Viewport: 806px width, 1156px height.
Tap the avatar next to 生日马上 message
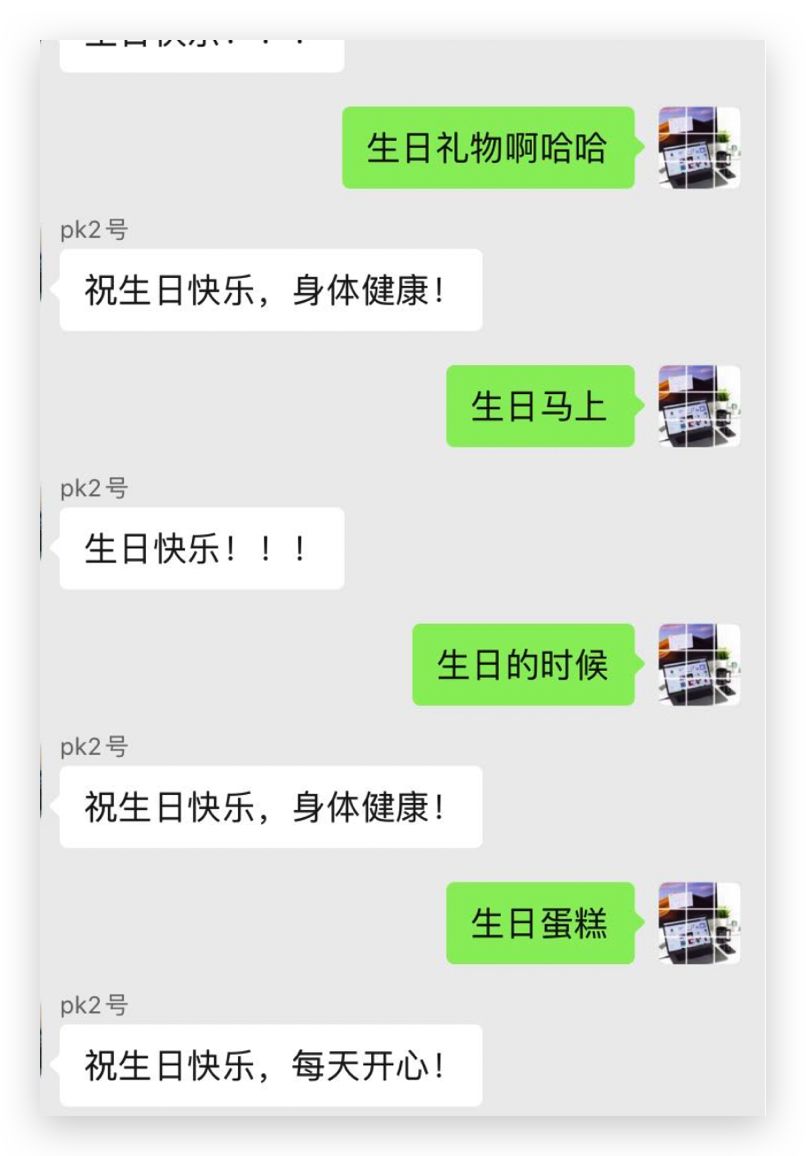coord(699,406)
